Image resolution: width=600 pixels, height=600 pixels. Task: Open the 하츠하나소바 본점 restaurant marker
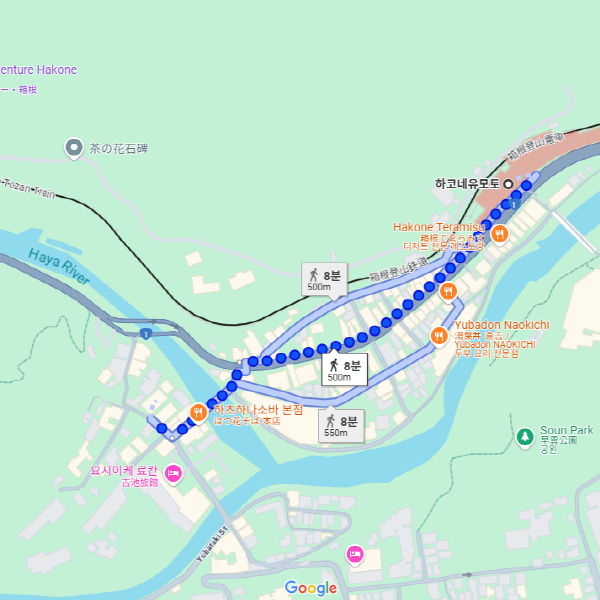(198, 412)
